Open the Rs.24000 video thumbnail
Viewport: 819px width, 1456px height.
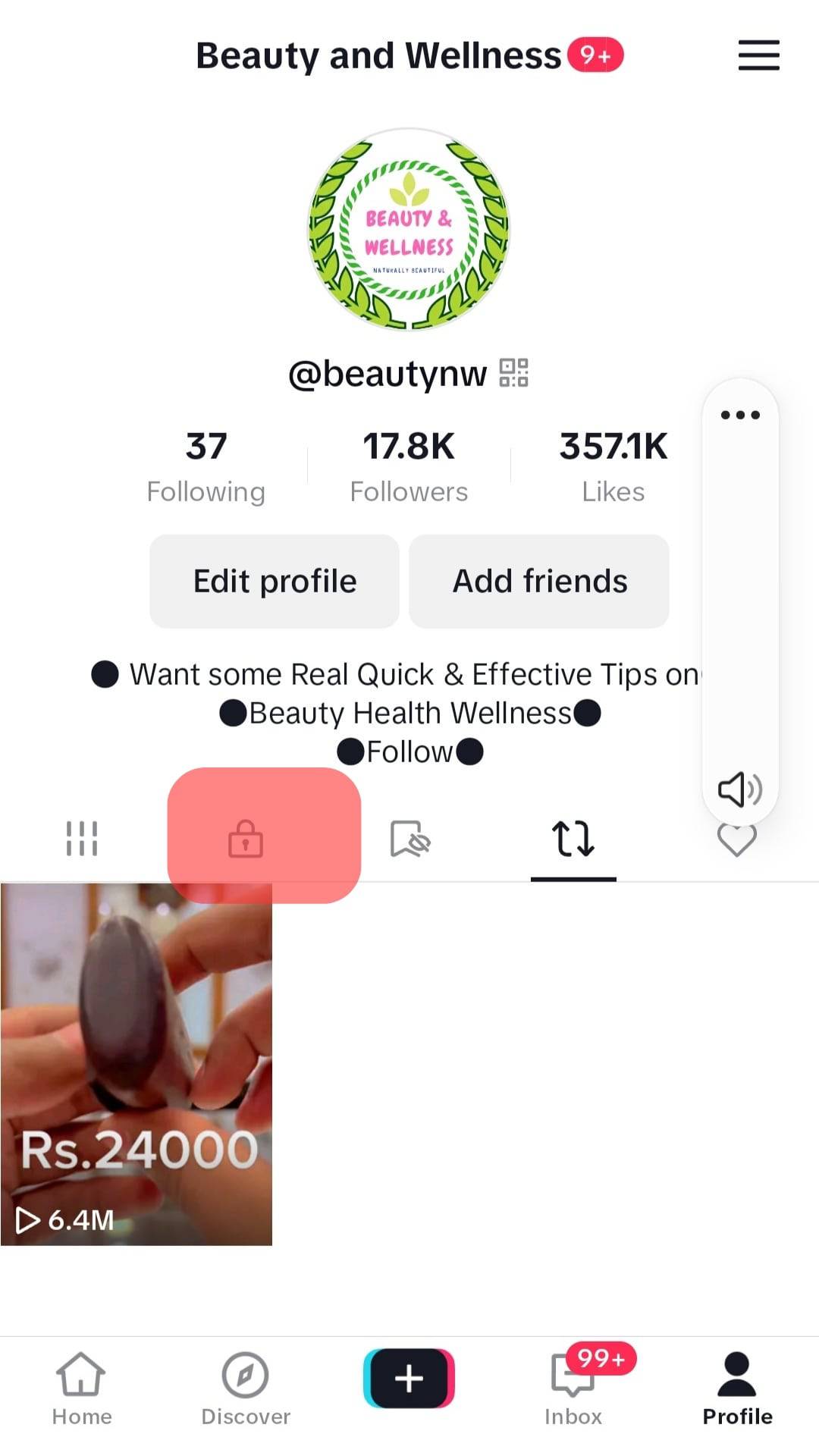pos(136,1064)
